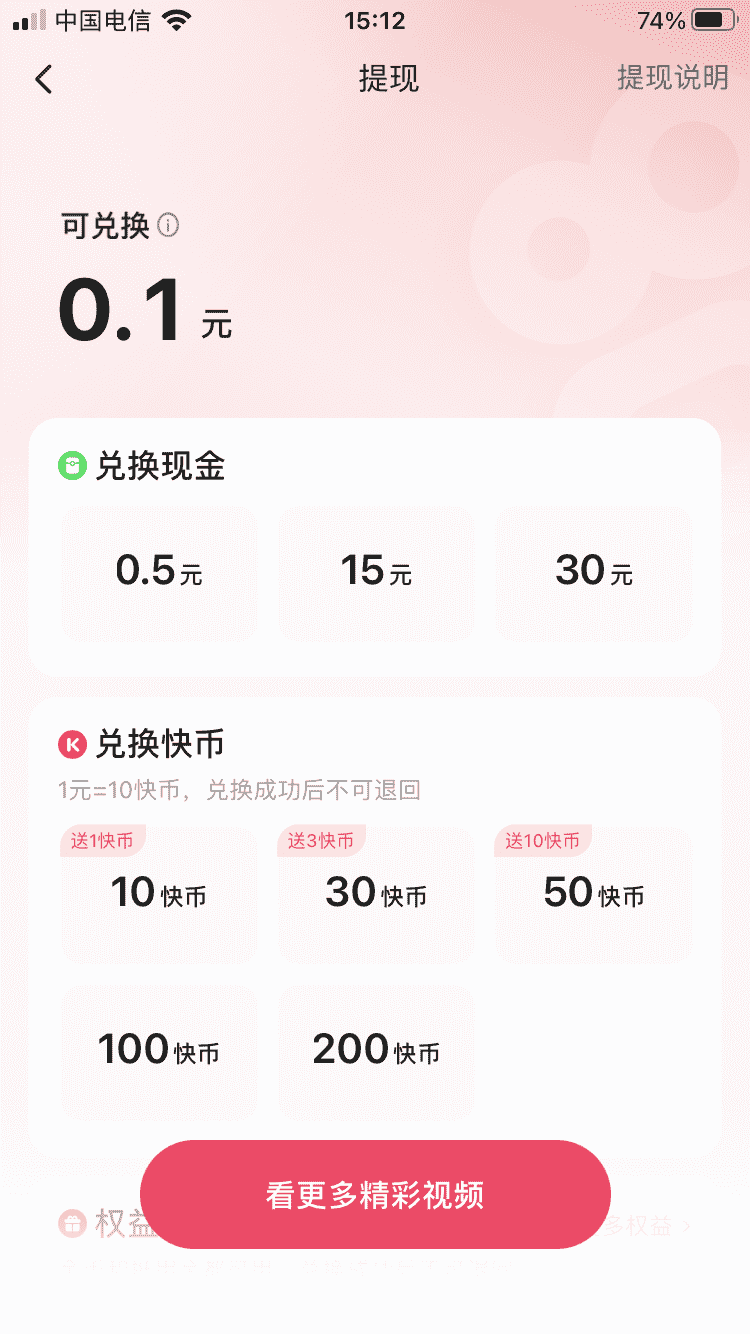Choose the 30快币 exchange option
The width and height of the screenshot is (750, 1334).
click(x=376, y=893)
